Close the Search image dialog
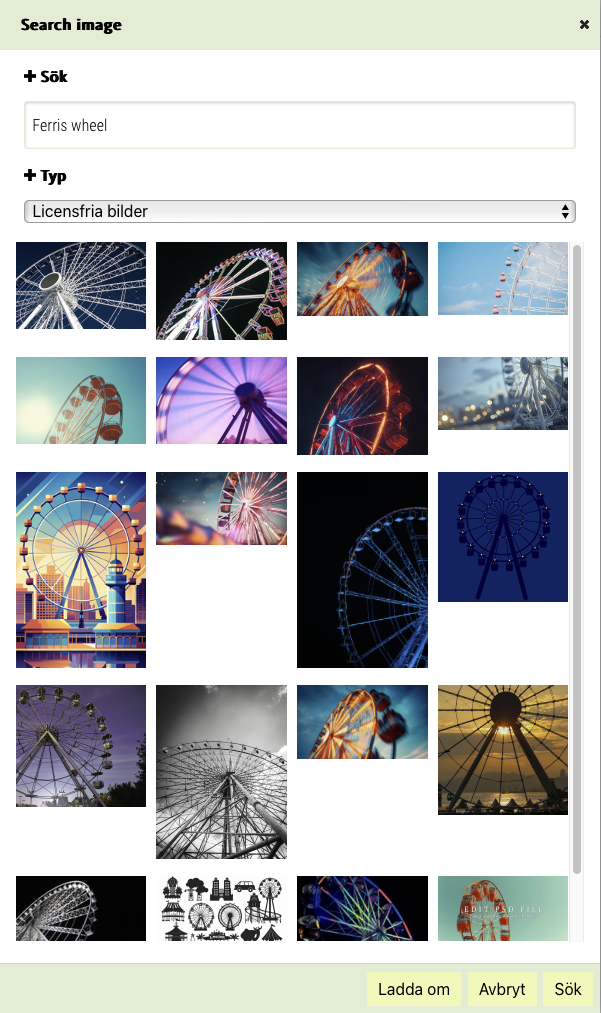 click(584, 25)
